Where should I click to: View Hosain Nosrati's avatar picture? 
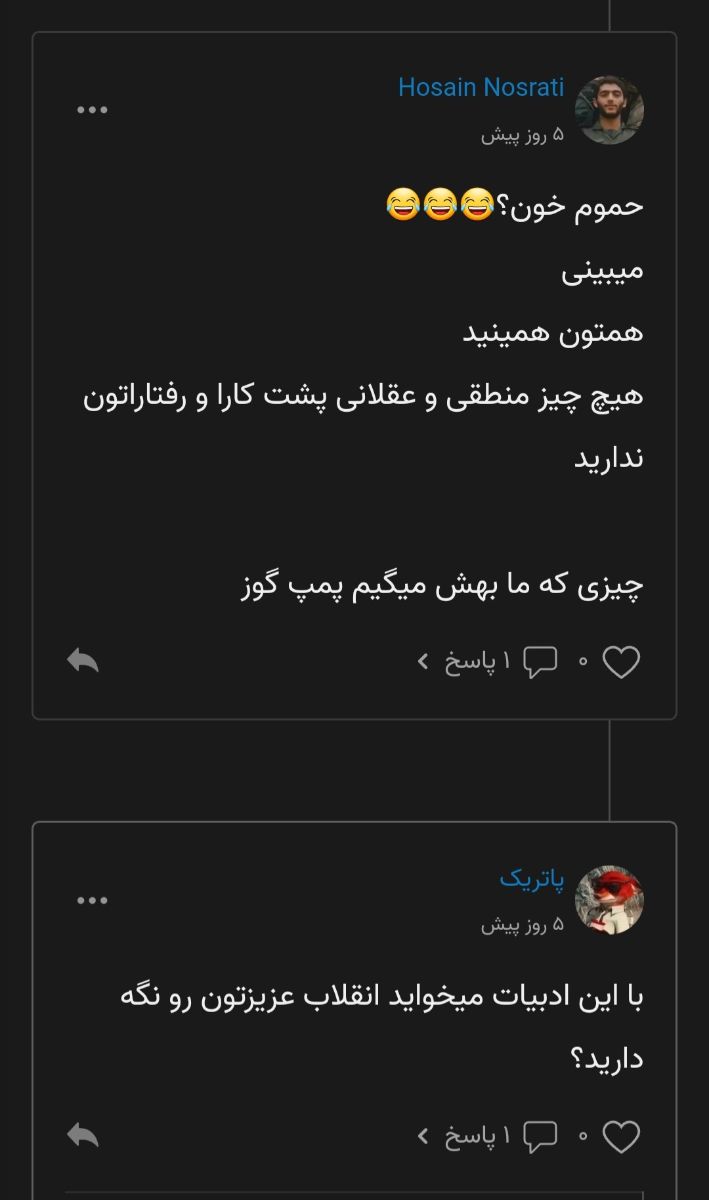(x=609, y=110)
